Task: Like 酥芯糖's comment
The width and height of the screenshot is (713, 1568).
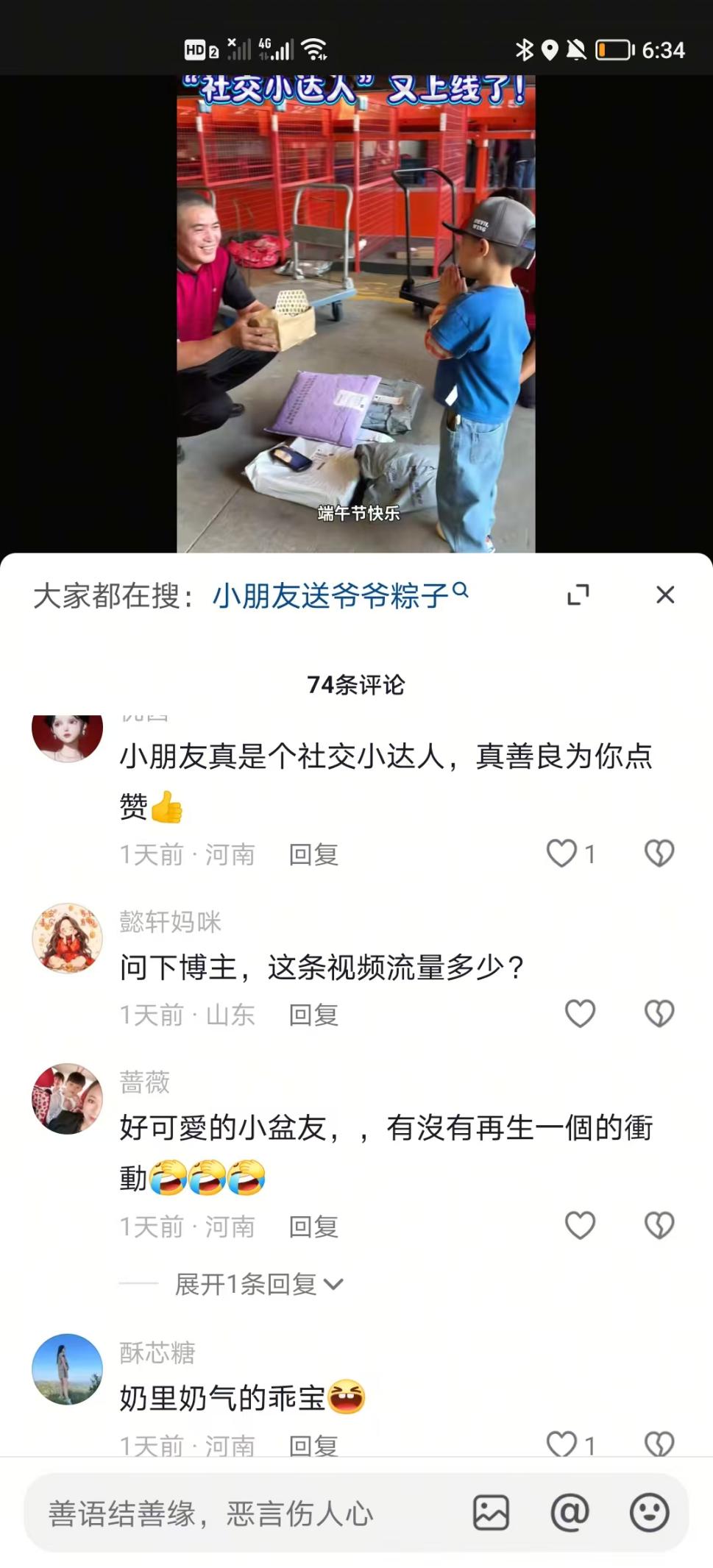Action: (x=562, y=1443)
